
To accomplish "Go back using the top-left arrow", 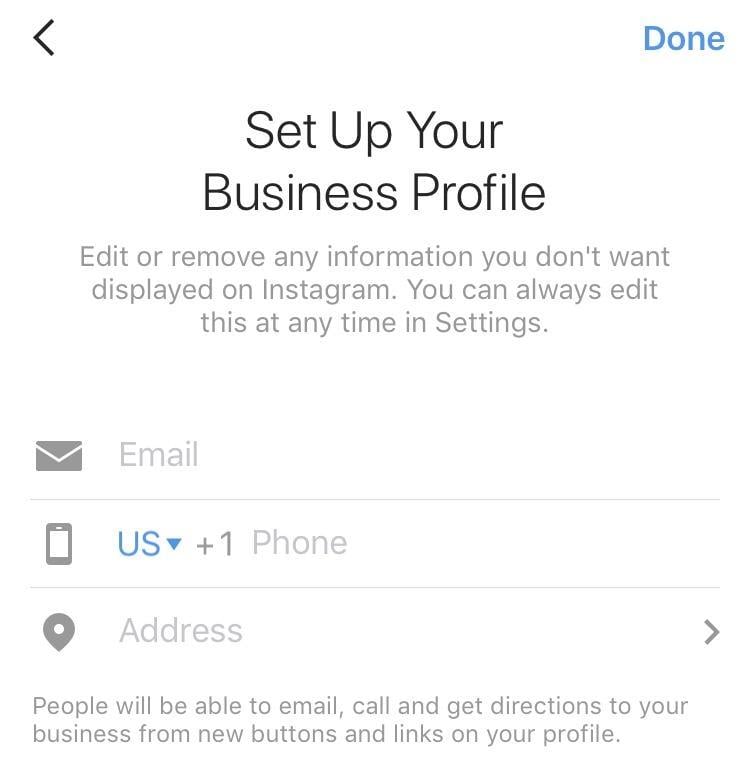I will (44, 38).
